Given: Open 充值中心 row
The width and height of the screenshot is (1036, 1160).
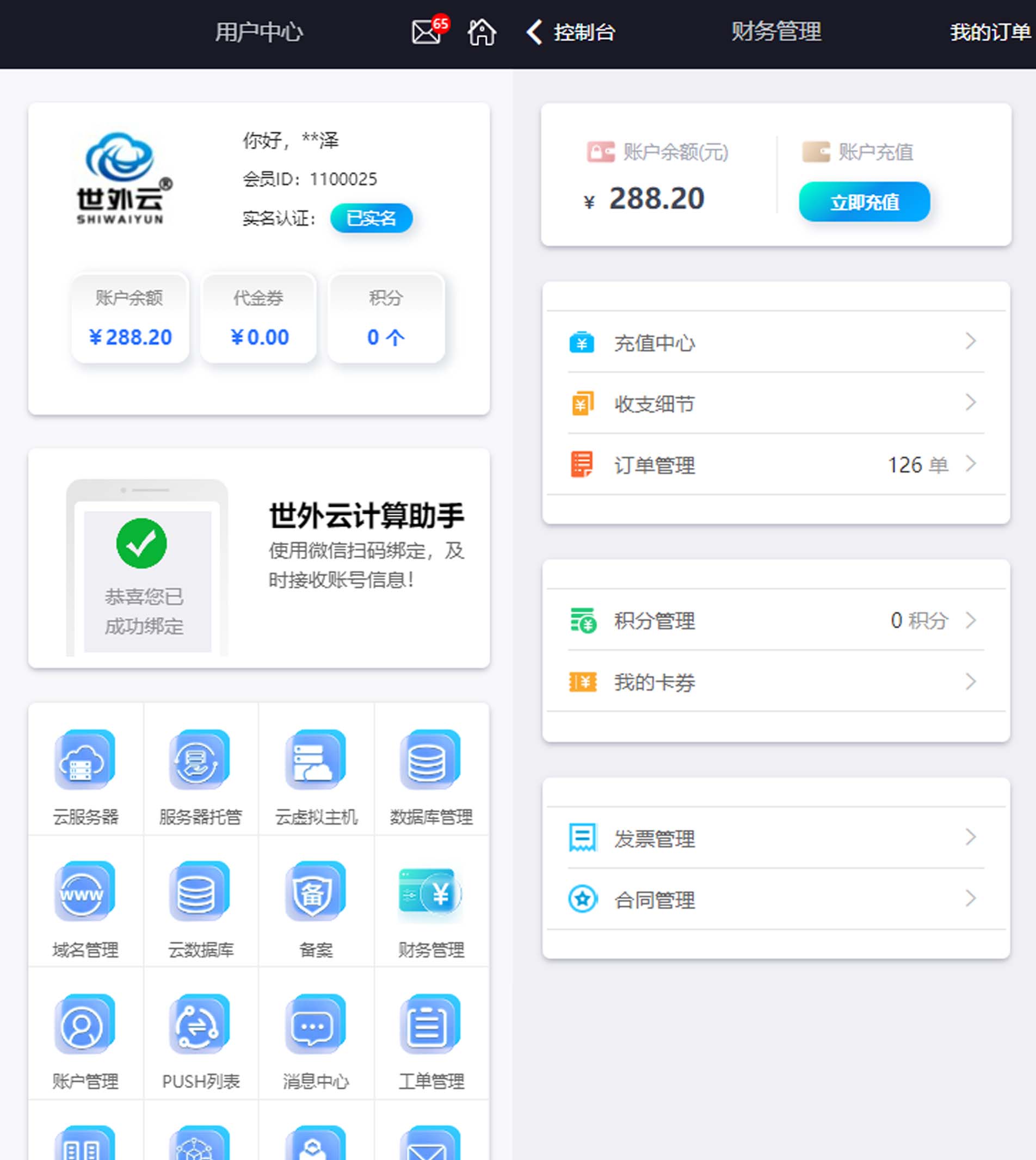Looking at the screenshot, I should click(775, 343).
